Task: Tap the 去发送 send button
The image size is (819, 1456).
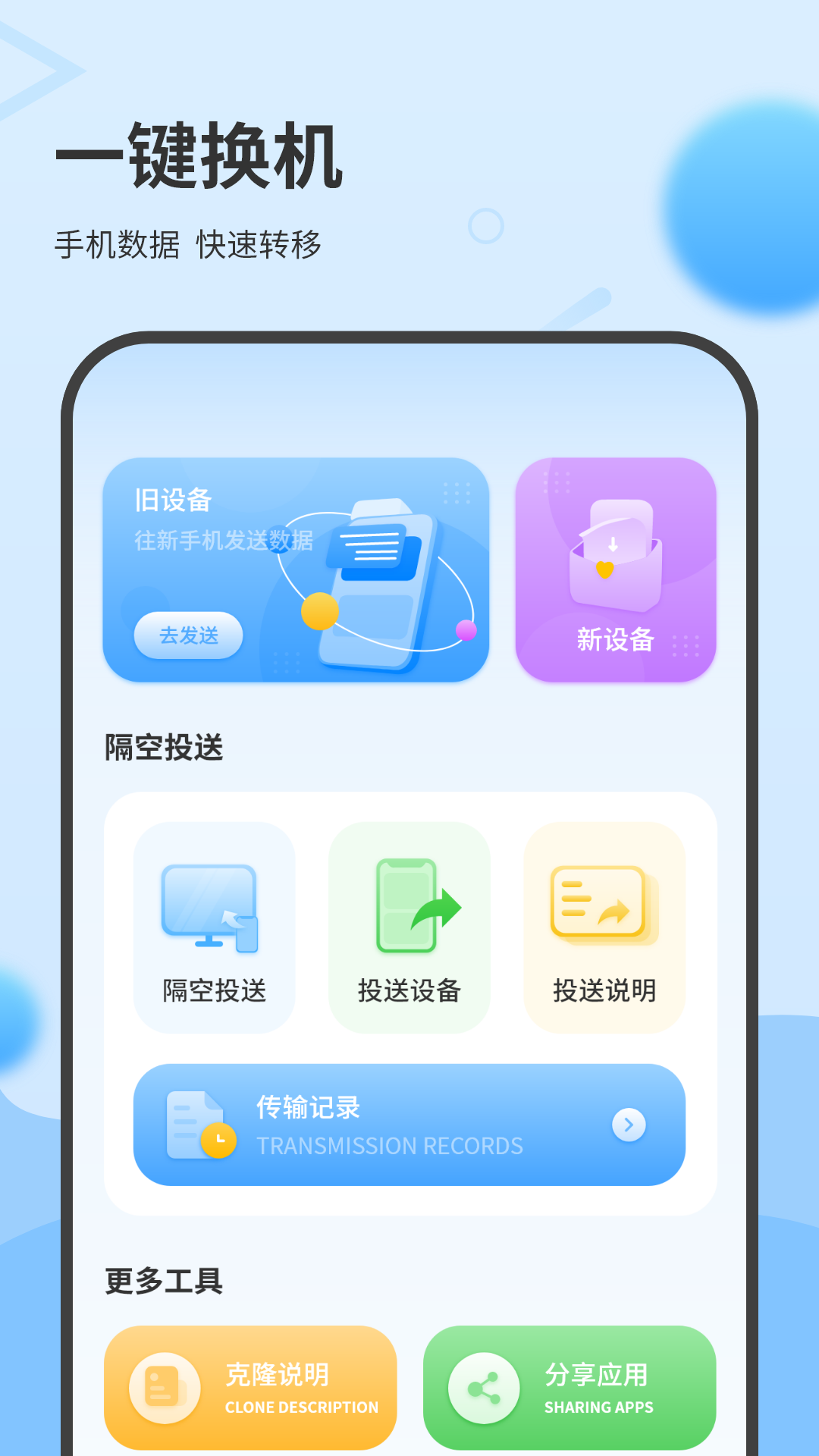Action: [x=187, y=636]
